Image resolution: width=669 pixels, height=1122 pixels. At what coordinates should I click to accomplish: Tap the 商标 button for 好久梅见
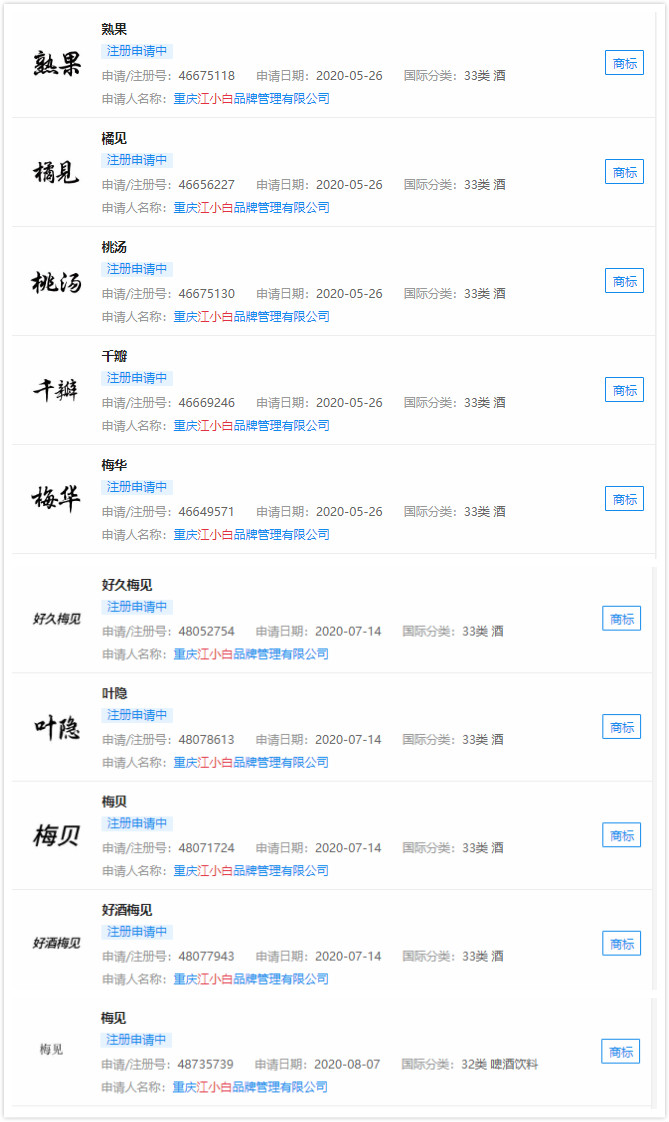tap(622, 619)
